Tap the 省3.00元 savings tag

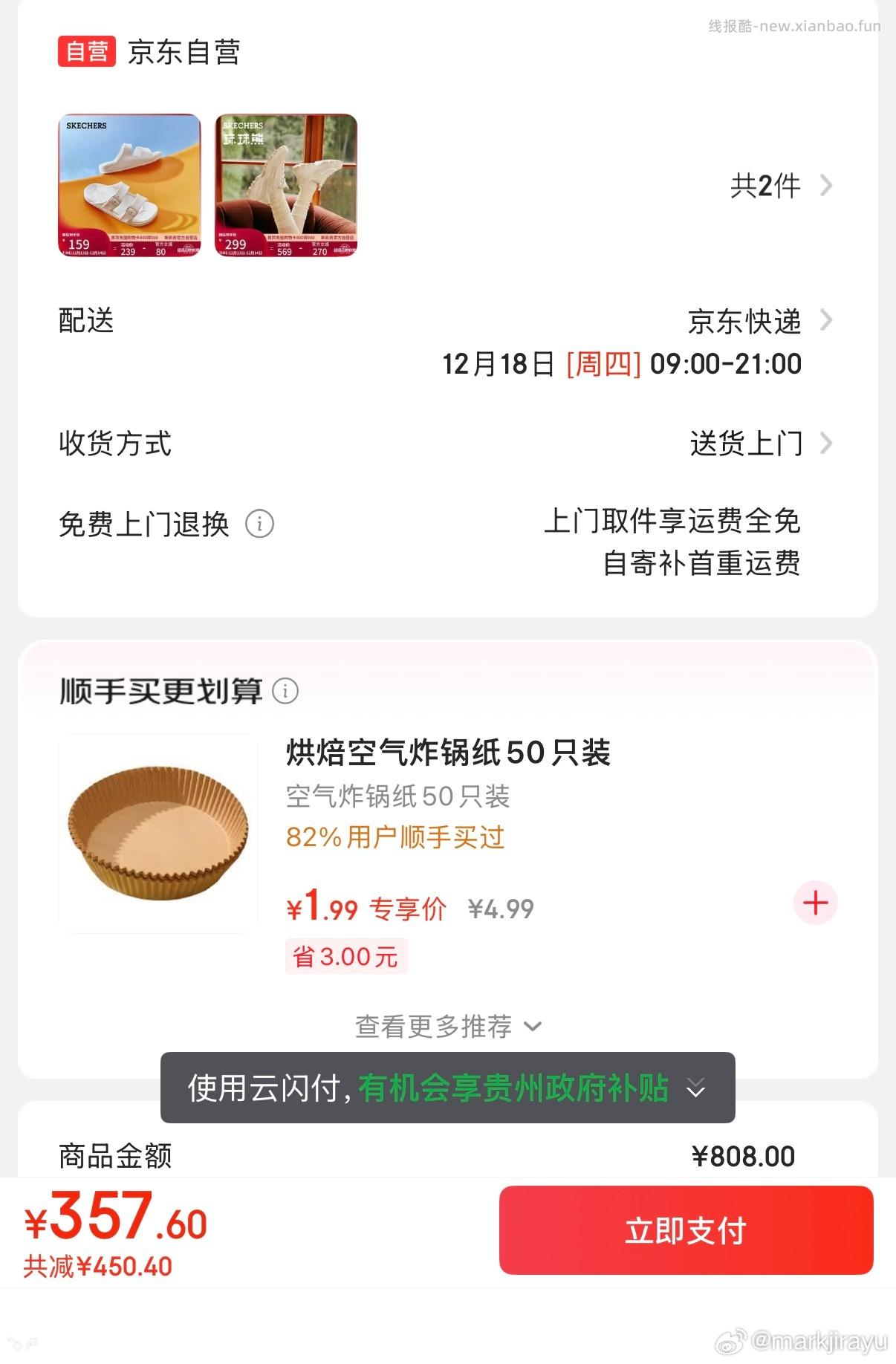346,957
